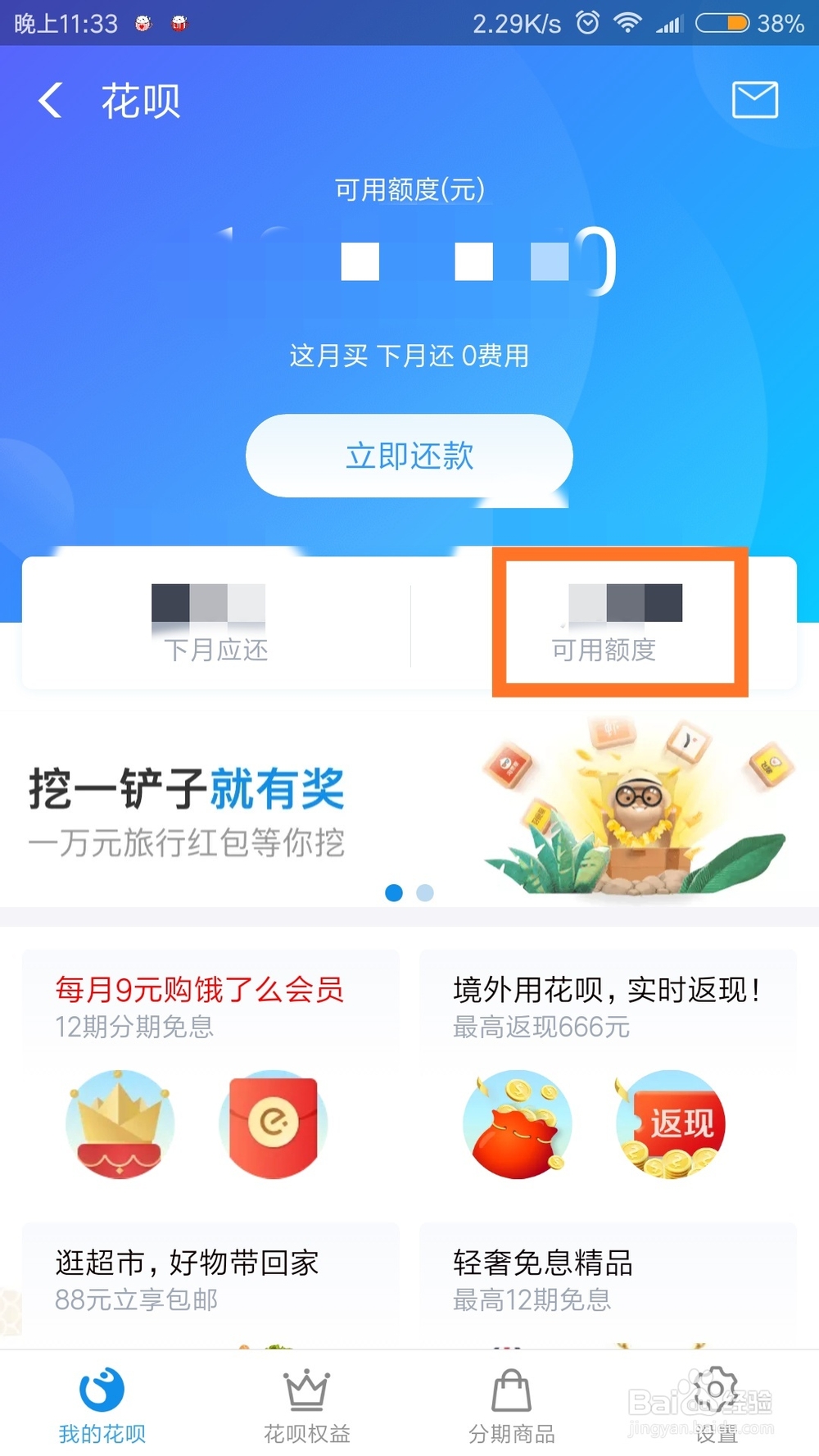Open the message envelope icon

tap(753, 100)
